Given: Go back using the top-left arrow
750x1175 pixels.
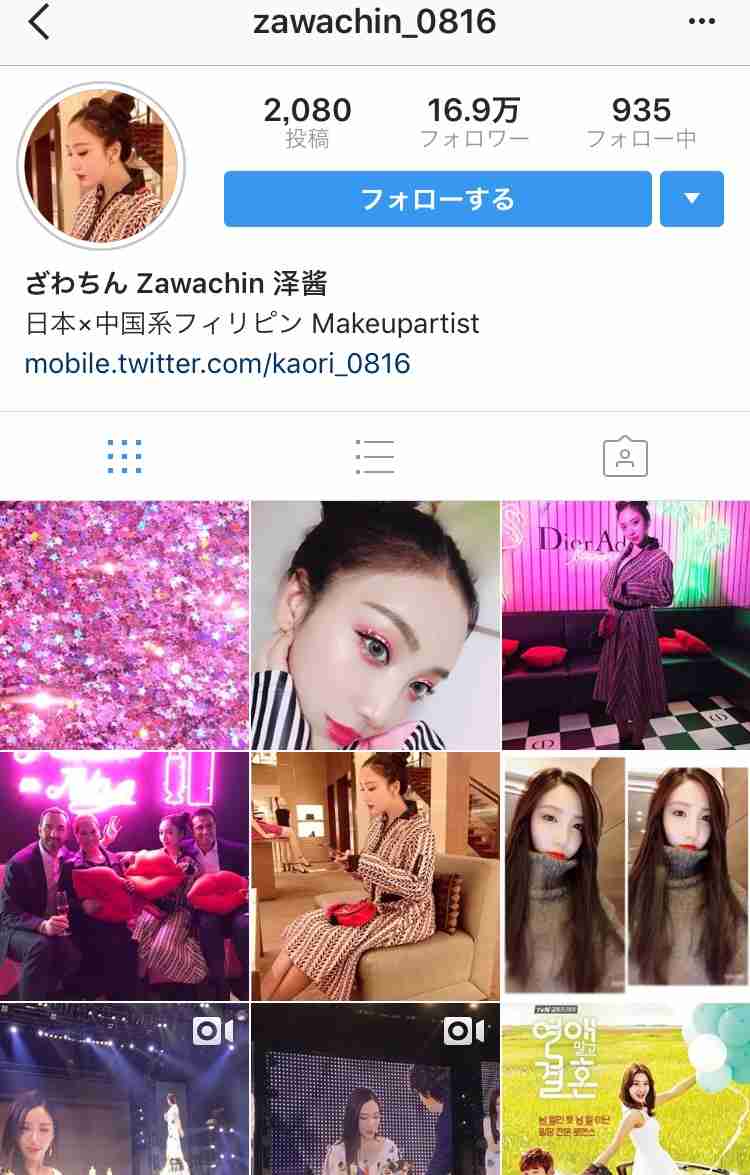Looking at the screenshot, I should click(39, 22).
